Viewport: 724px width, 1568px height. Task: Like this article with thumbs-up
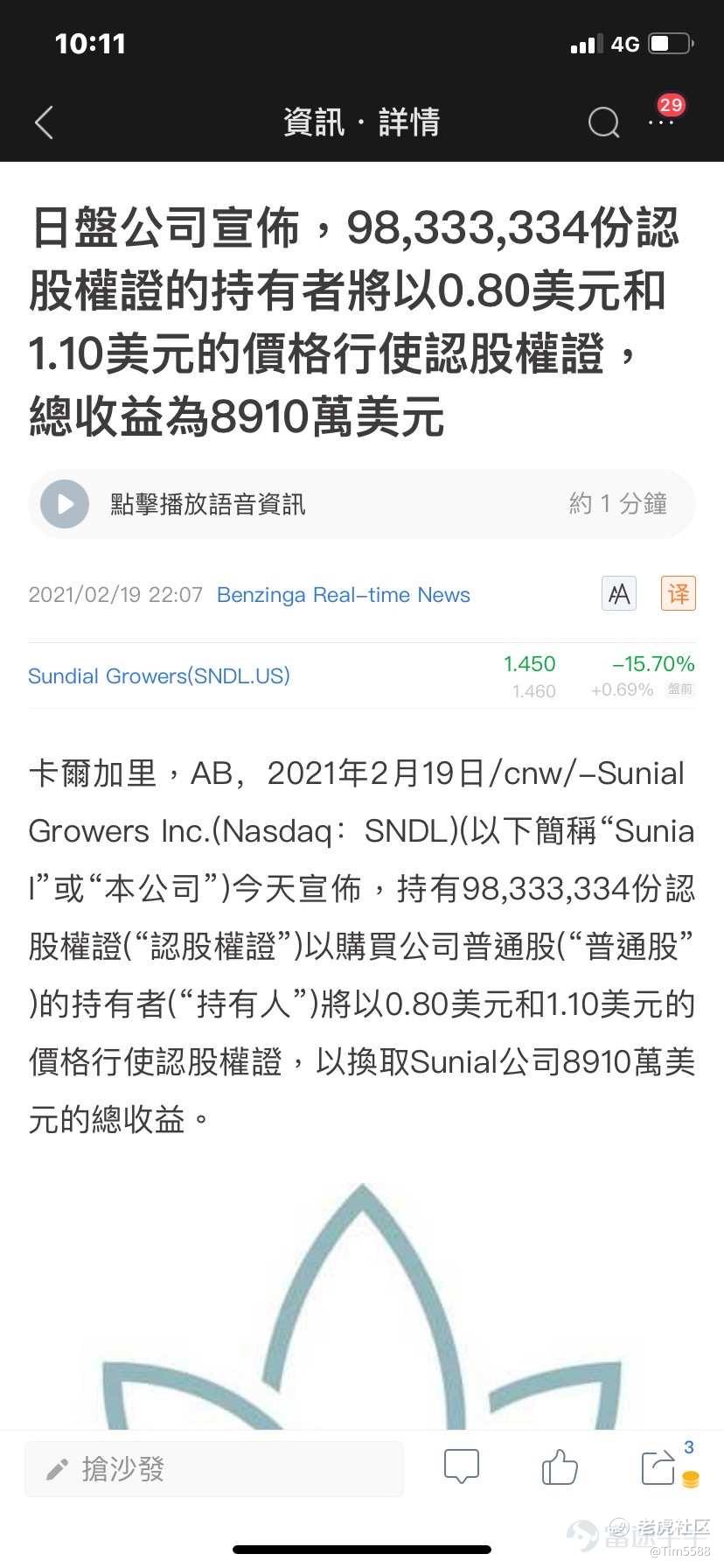tap(559, 1466)
